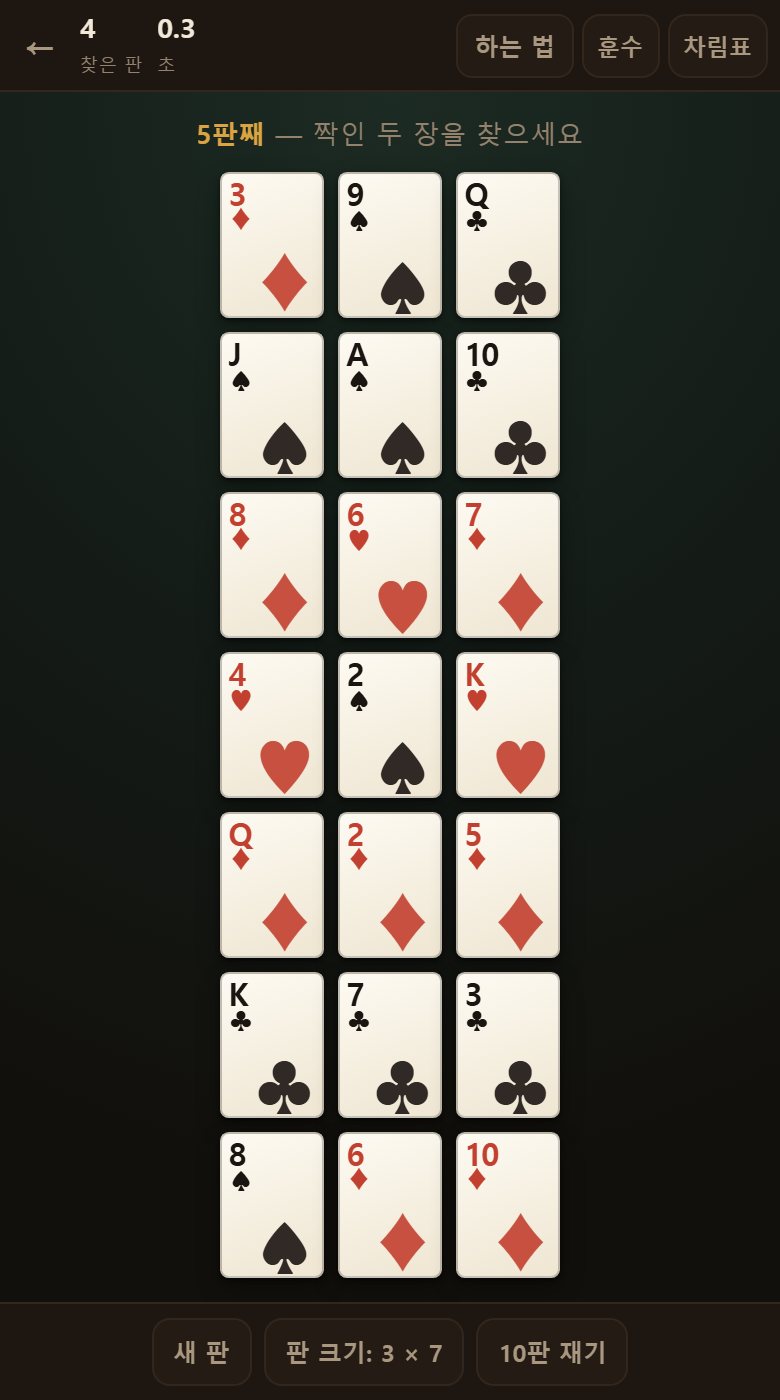Tap the 6 of hearts card

(x=390, y=565)
